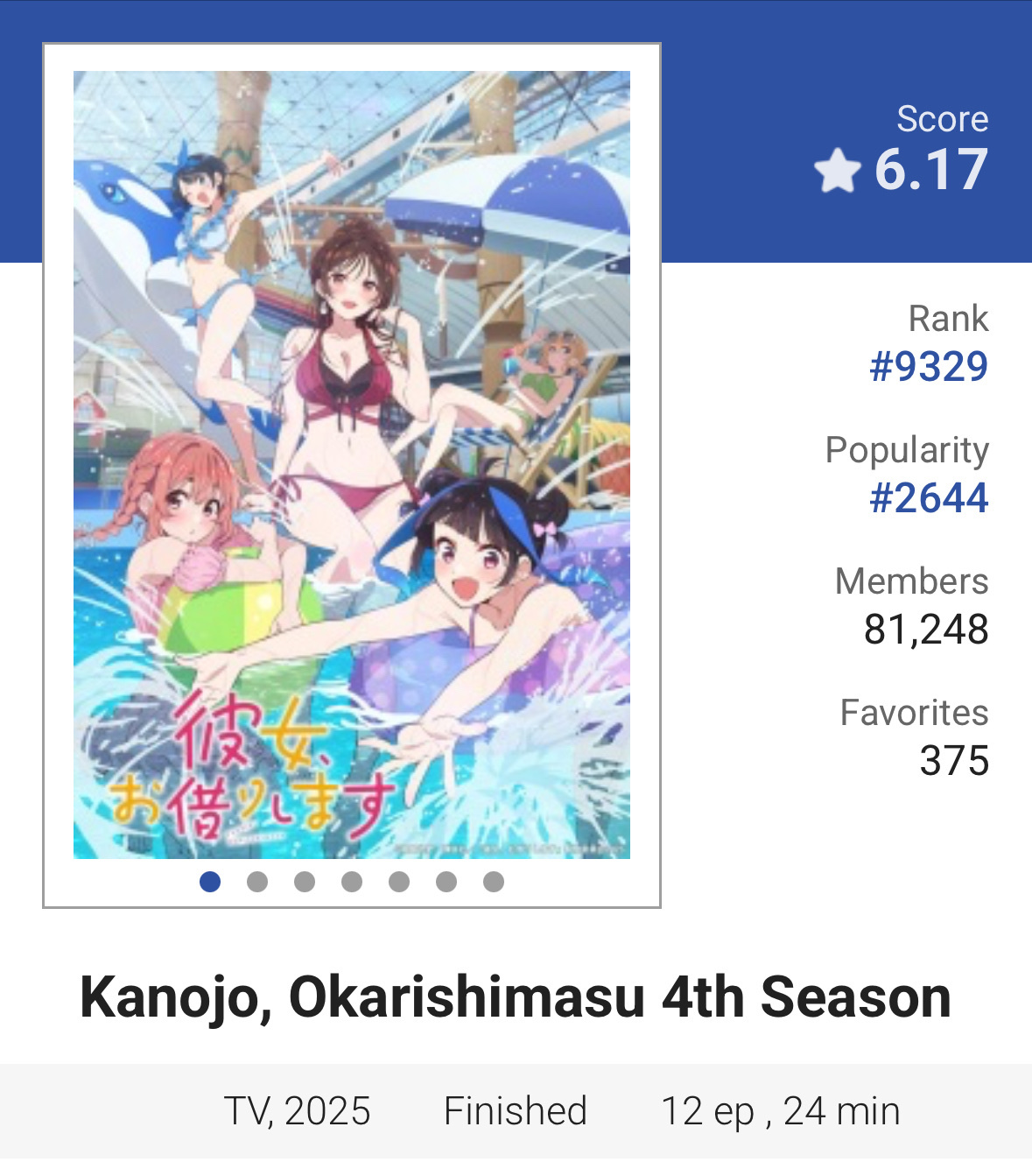The image size is (1032, 1176).
Task: Select the fourth picture indicator dot
Action: pyautogui.click(x=352, y=882)
